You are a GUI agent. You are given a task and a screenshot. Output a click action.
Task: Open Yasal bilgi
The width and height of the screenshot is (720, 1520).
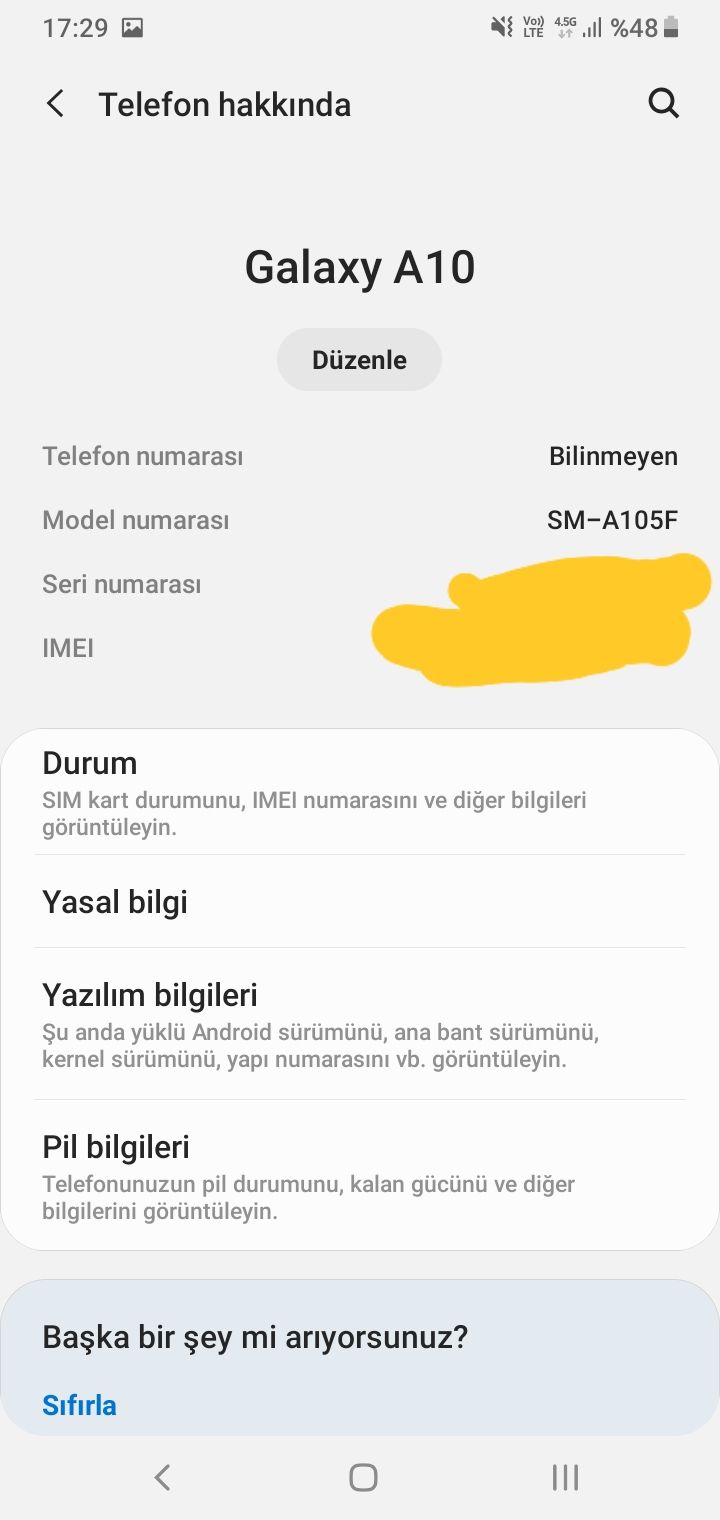click(360, 902)
